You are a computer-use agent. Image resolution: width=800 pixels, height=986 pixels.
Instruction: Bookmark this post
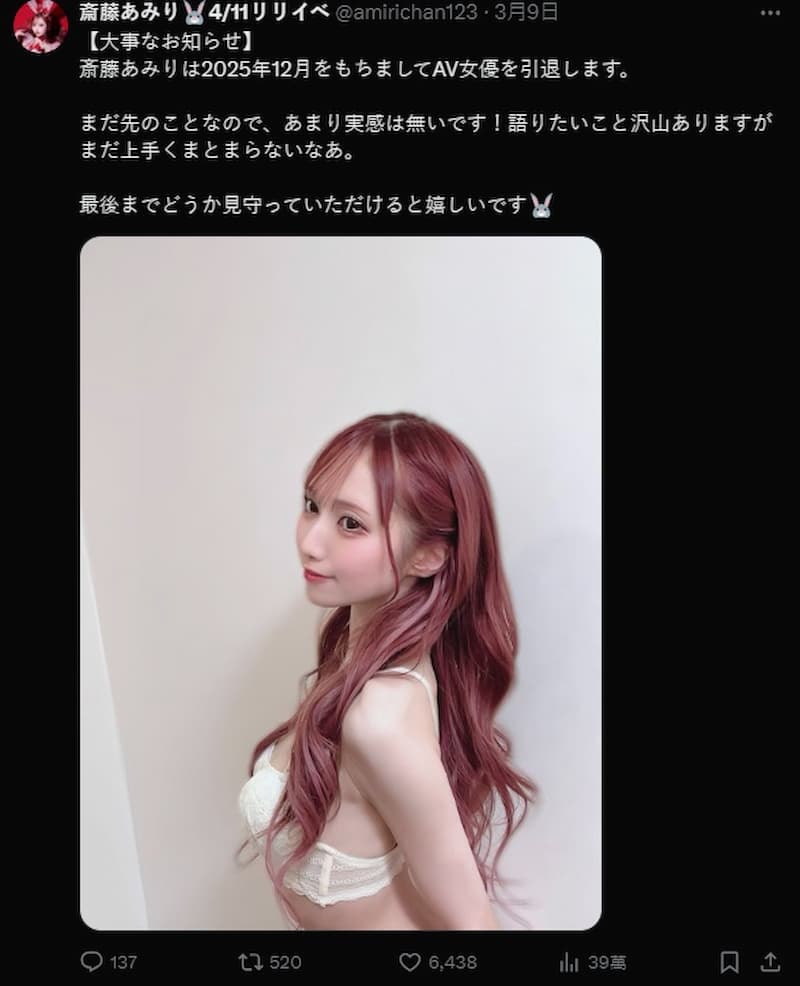(x=730, y=962)
